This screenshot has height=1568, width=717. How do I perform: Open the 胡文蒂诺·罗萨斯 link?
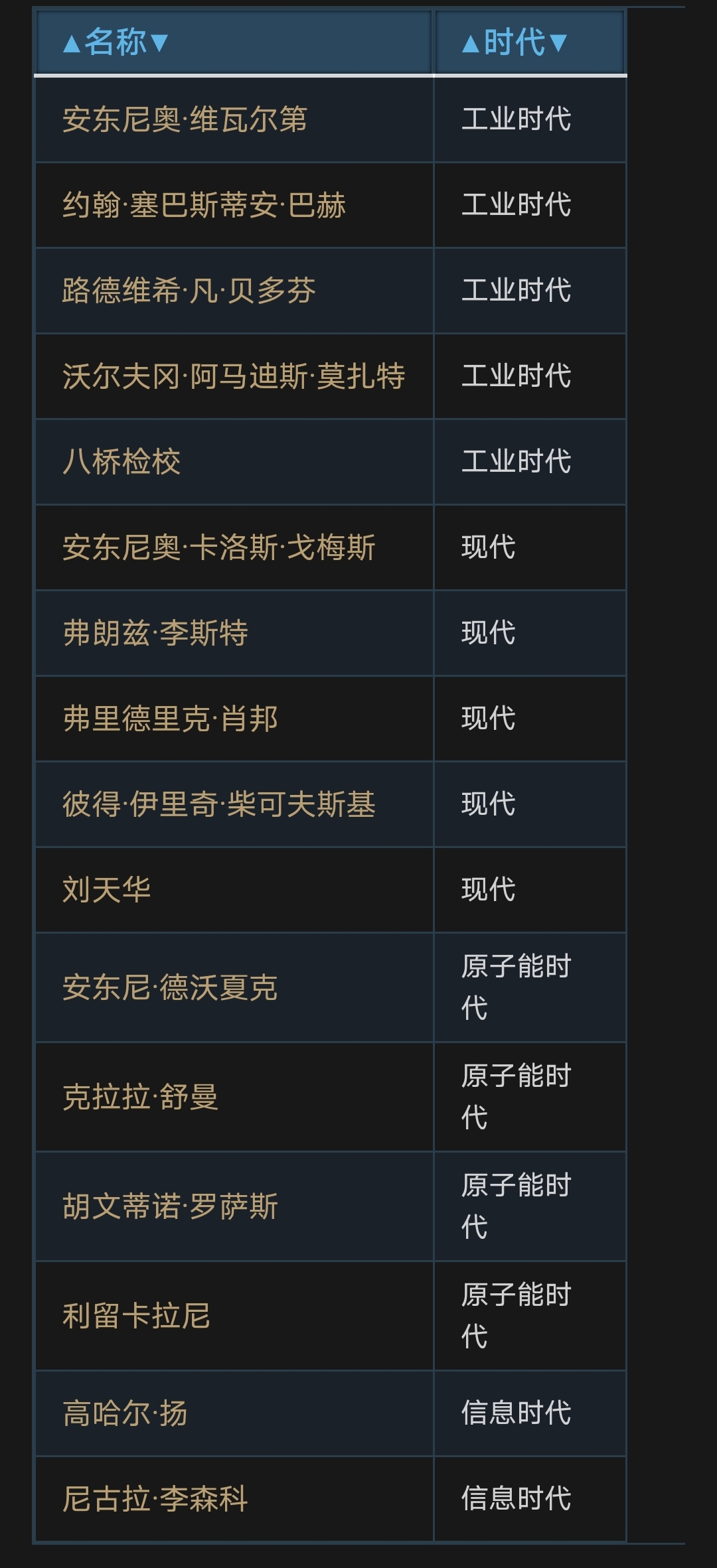point(170,1206)
